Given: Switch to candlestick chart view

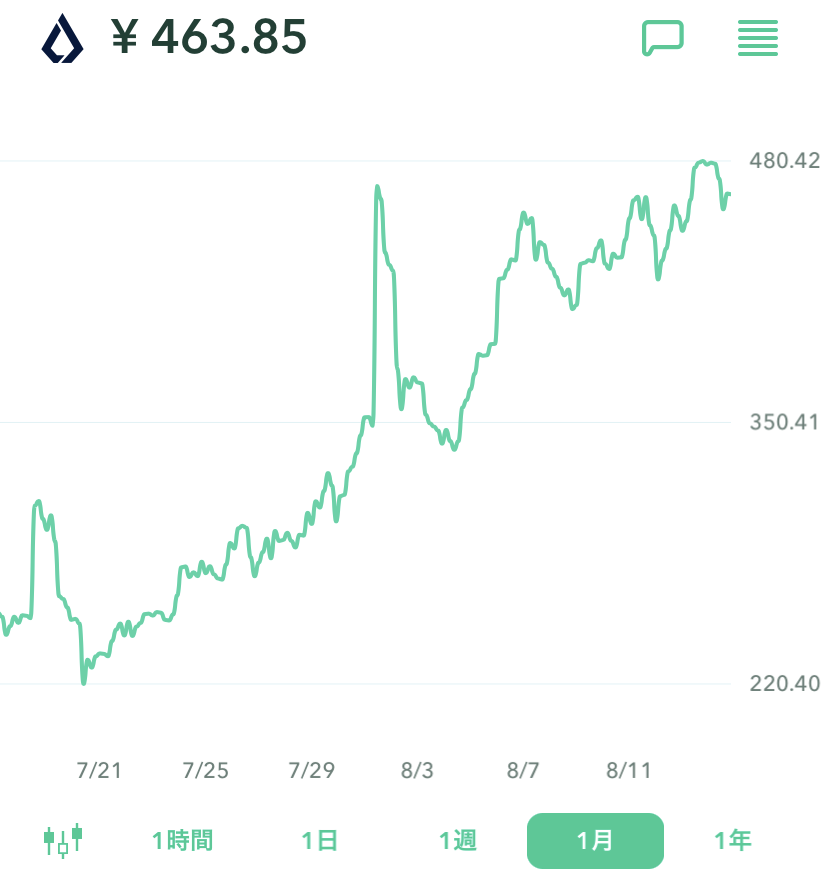Looking at the screenshot, I should coord(63,841).
